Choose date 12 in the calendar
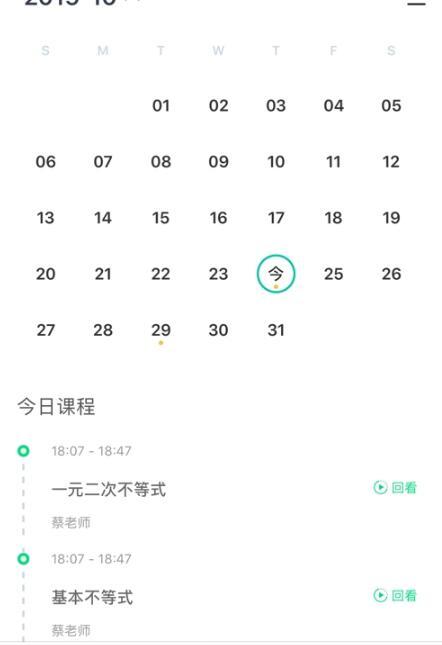442x645 pixels. coord(391,162)
